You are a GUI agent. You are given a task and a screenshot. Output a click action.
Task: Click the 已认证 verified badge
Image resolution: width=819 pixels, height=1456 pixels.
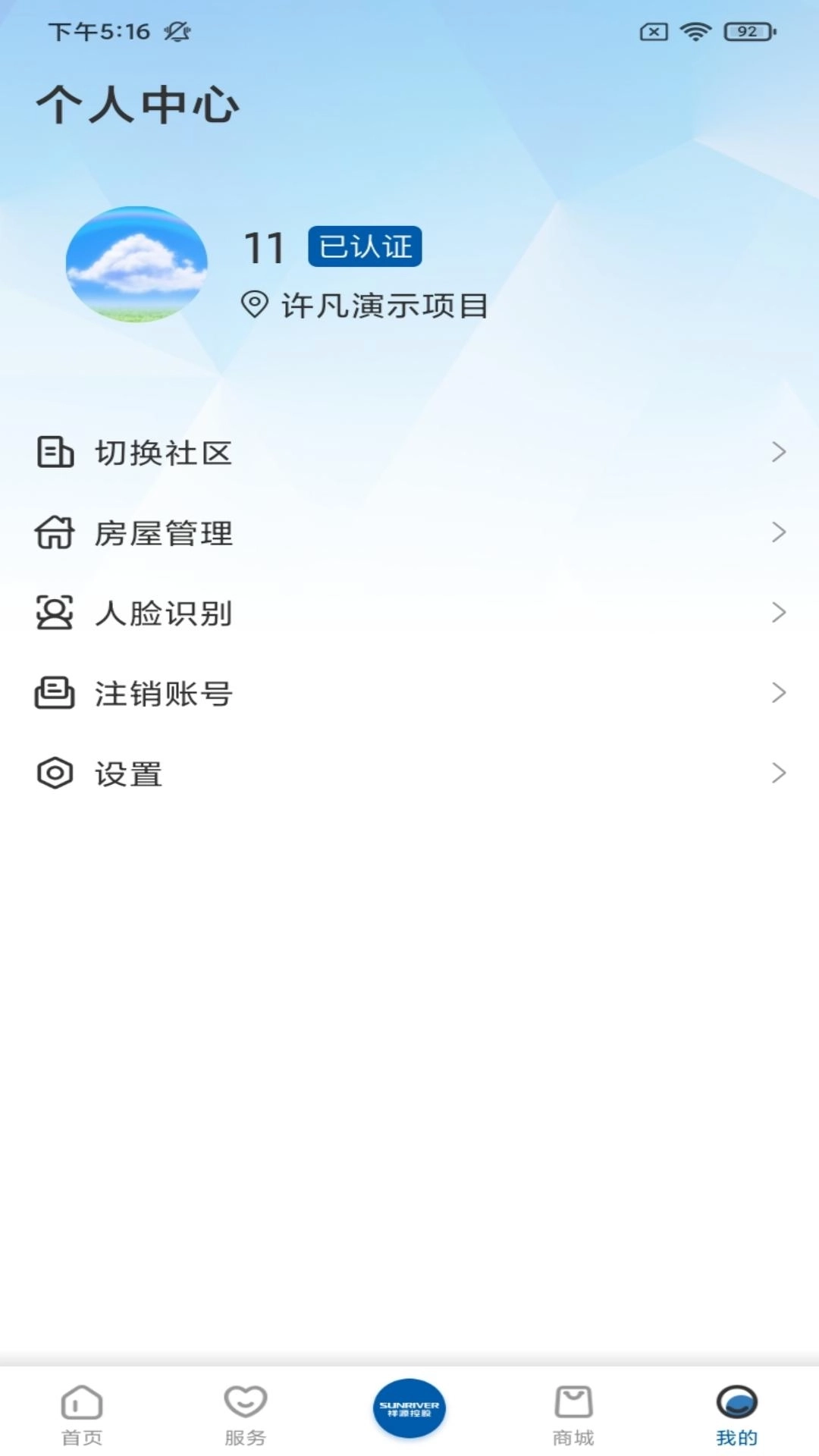pyautogui.click(x=364, y=246)
